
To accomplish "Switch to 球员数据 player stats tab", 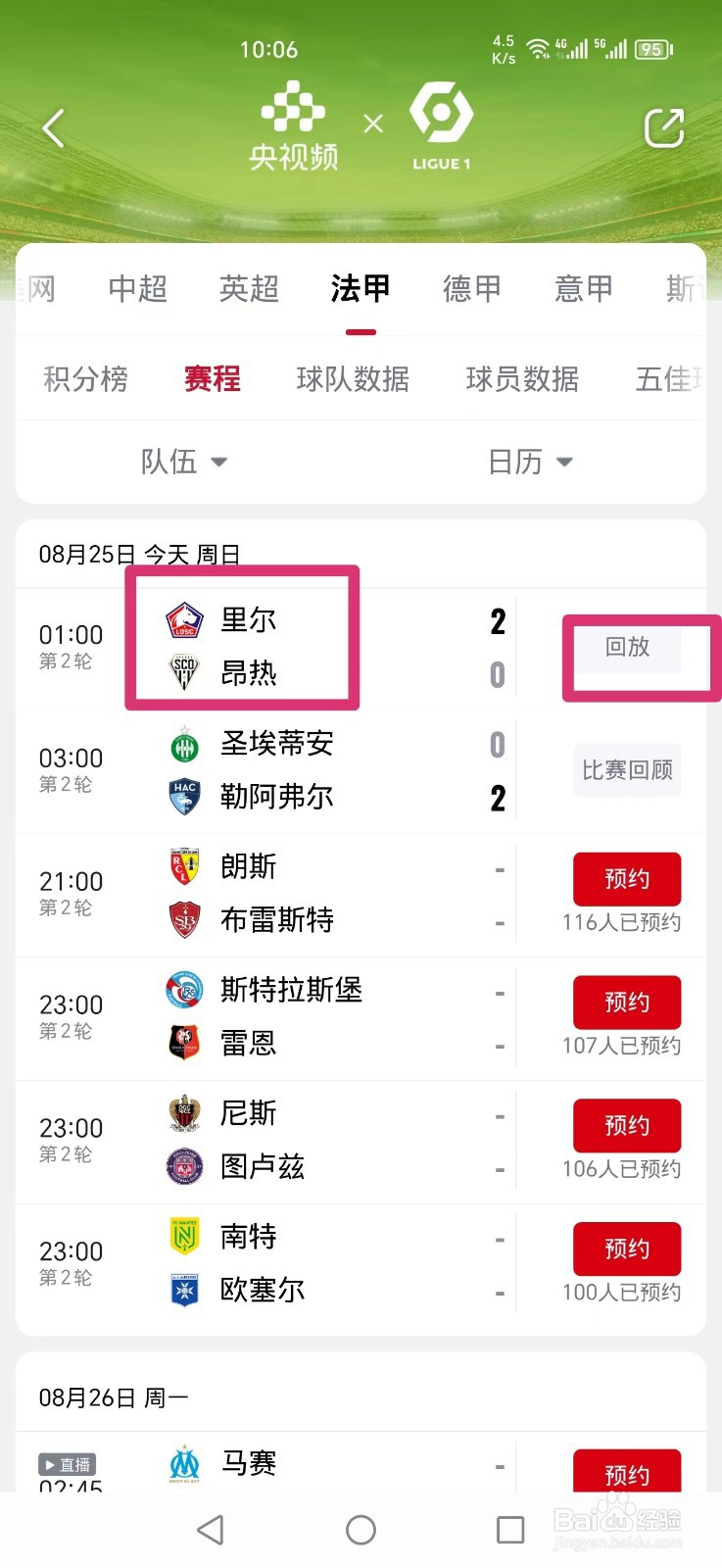I will pyautogui.click(x=520, y=379).
